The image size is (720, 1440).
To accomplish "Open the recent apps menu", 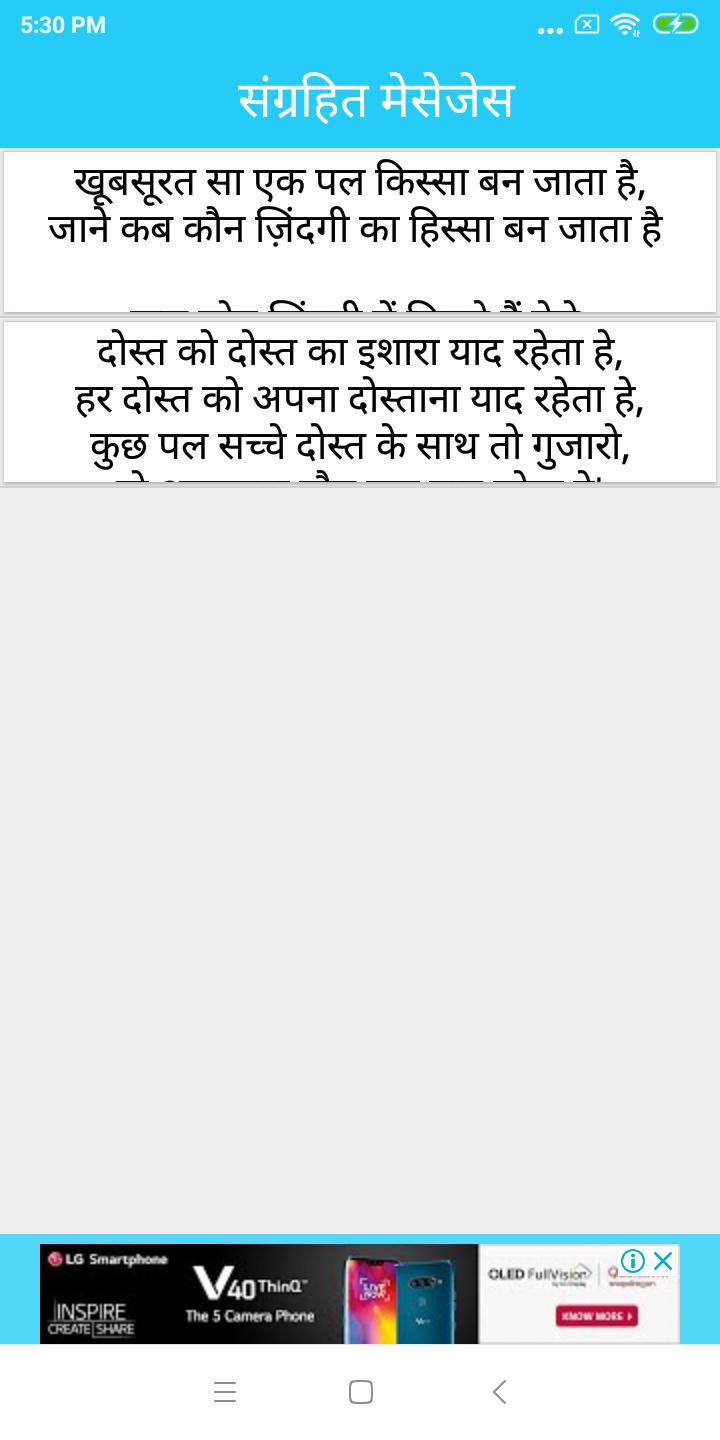I will coord(225,1391).
